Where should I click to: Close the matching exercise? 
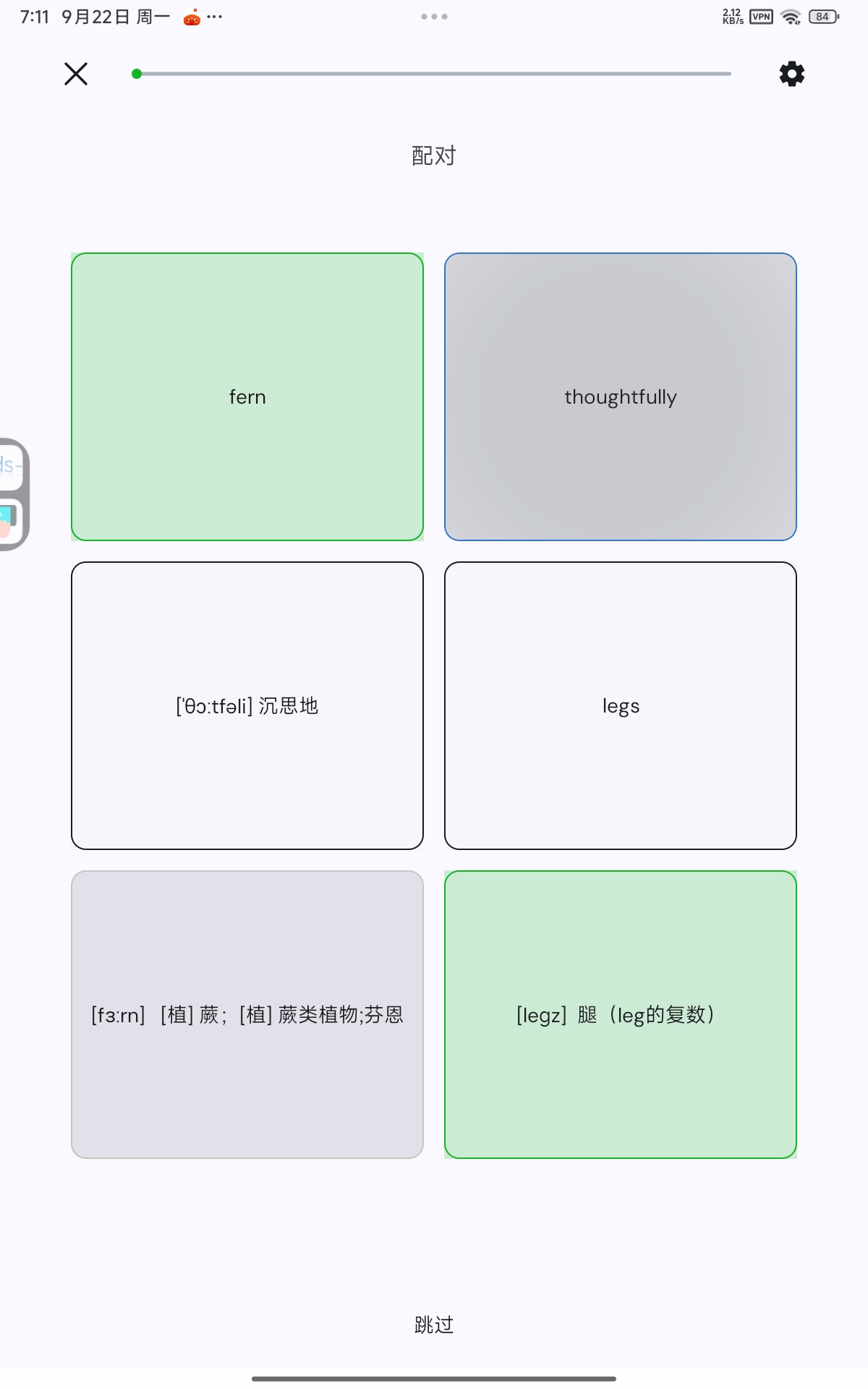pos(76,74)
